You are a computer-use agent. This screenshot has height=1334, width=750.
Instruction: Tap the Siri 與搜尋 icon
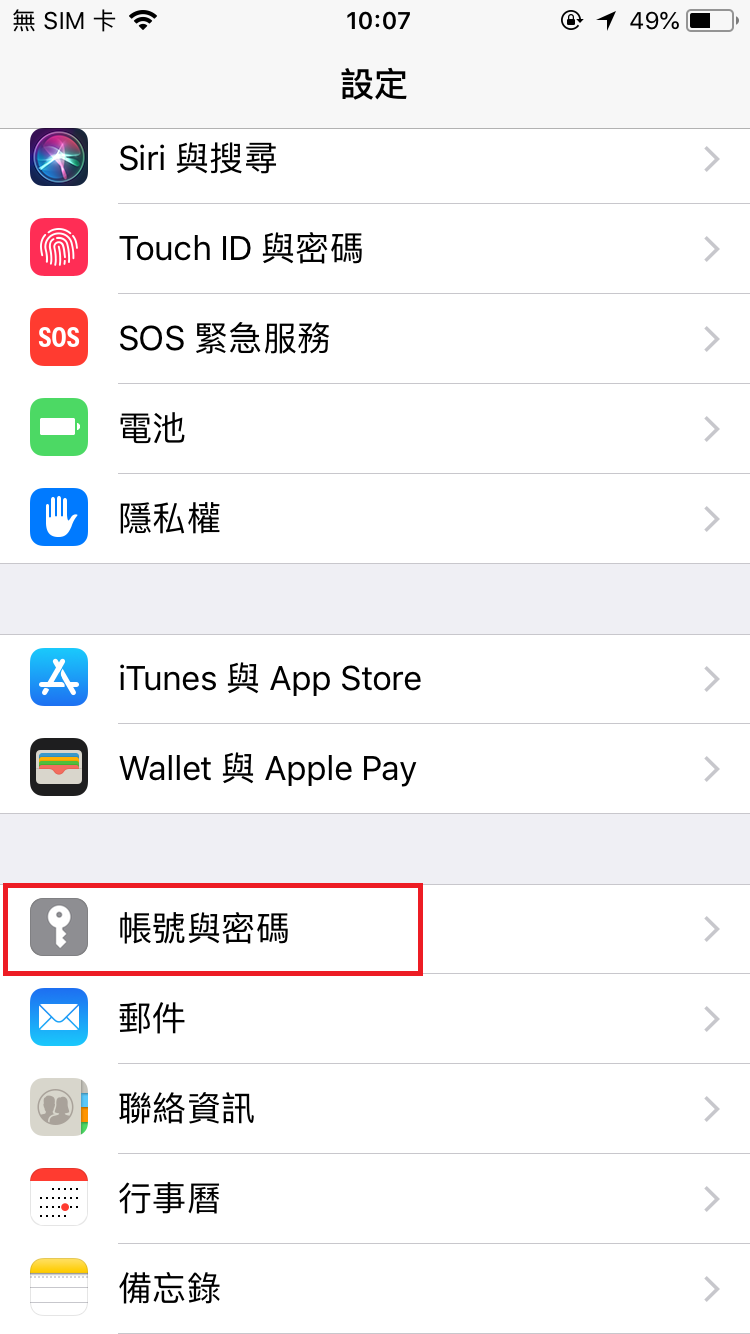[x=58, y=158]
